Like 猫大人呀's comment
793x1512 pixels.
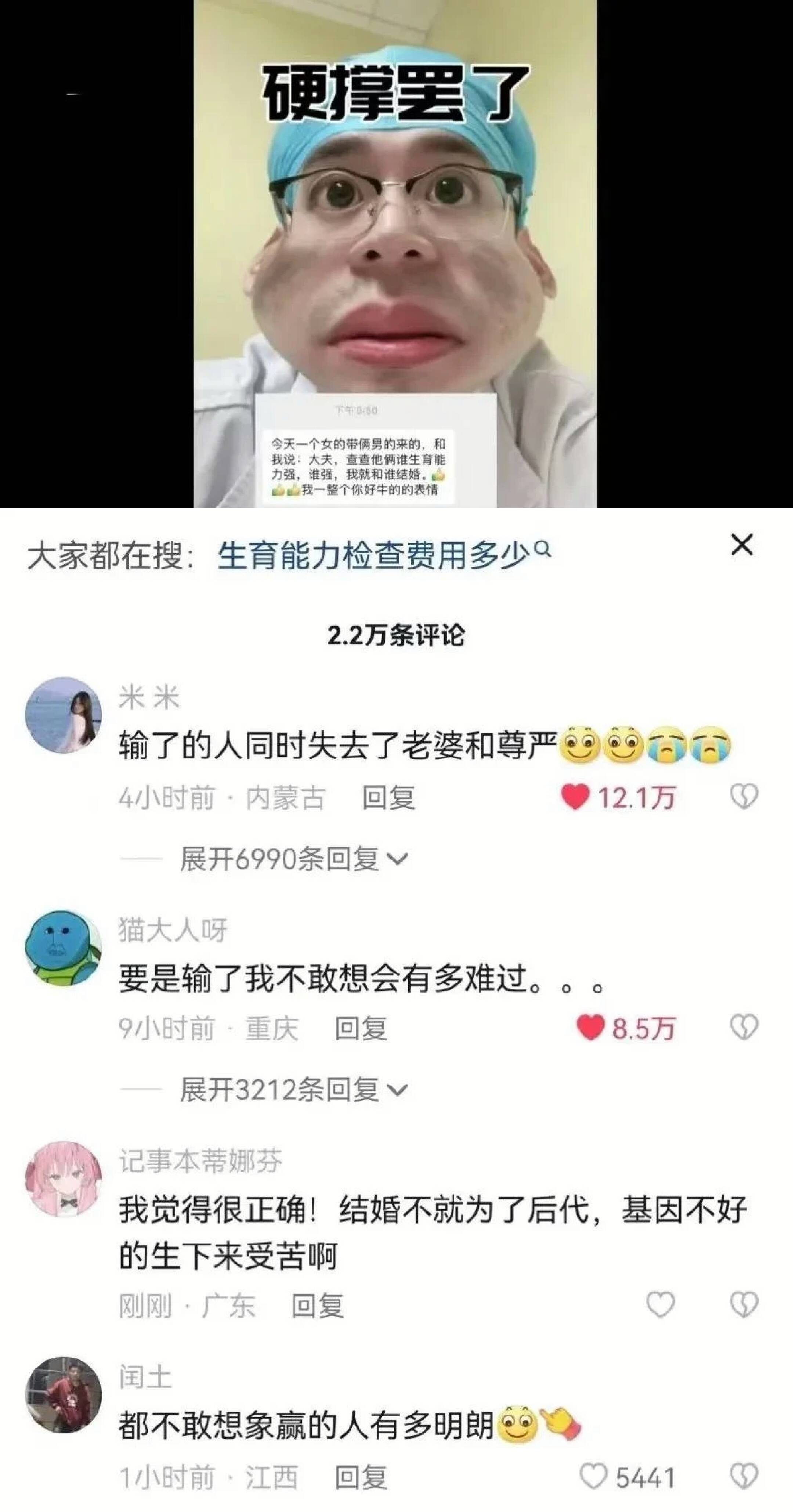tap(590, 1028)
